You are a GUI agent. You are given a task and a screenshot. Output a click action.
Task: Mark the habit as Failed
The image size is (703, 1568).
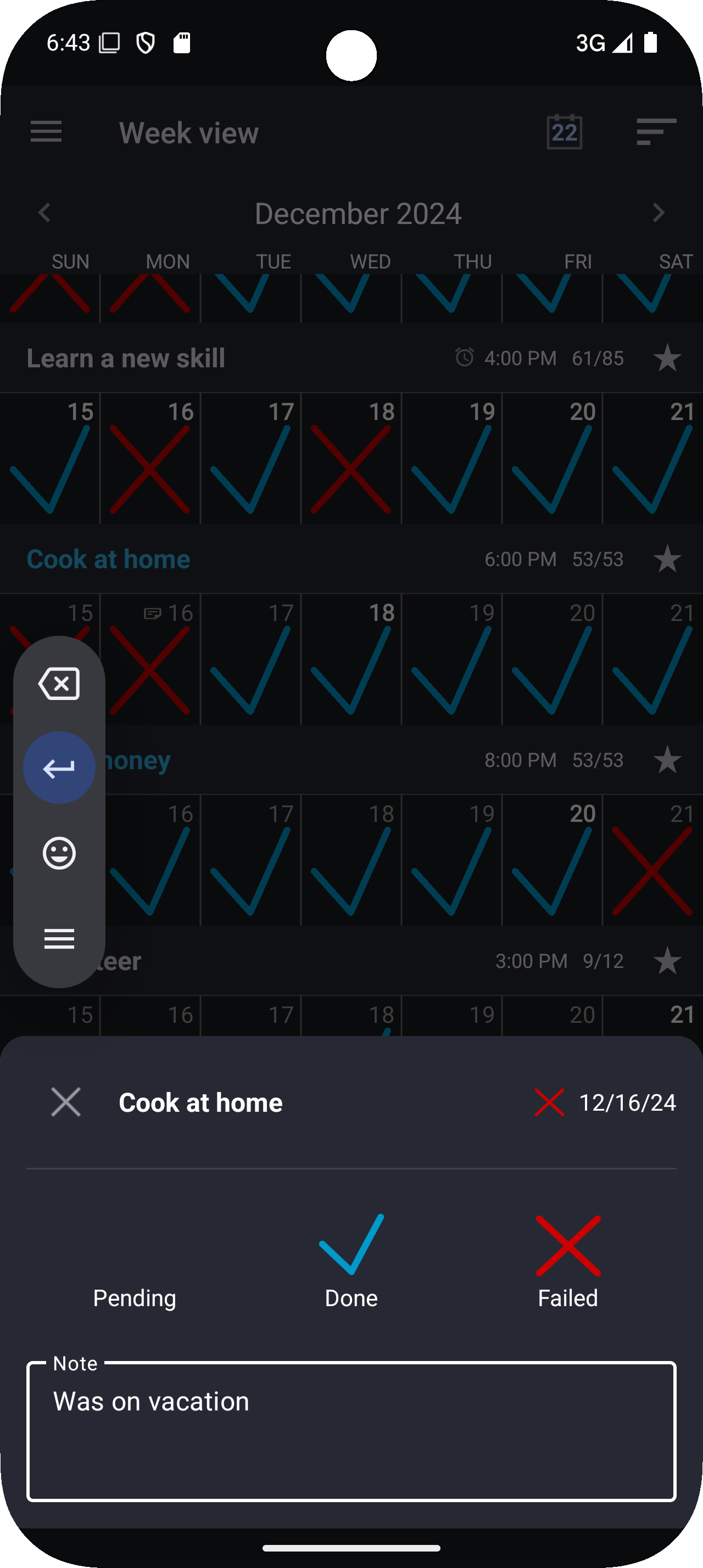(x=567, y=1254)
